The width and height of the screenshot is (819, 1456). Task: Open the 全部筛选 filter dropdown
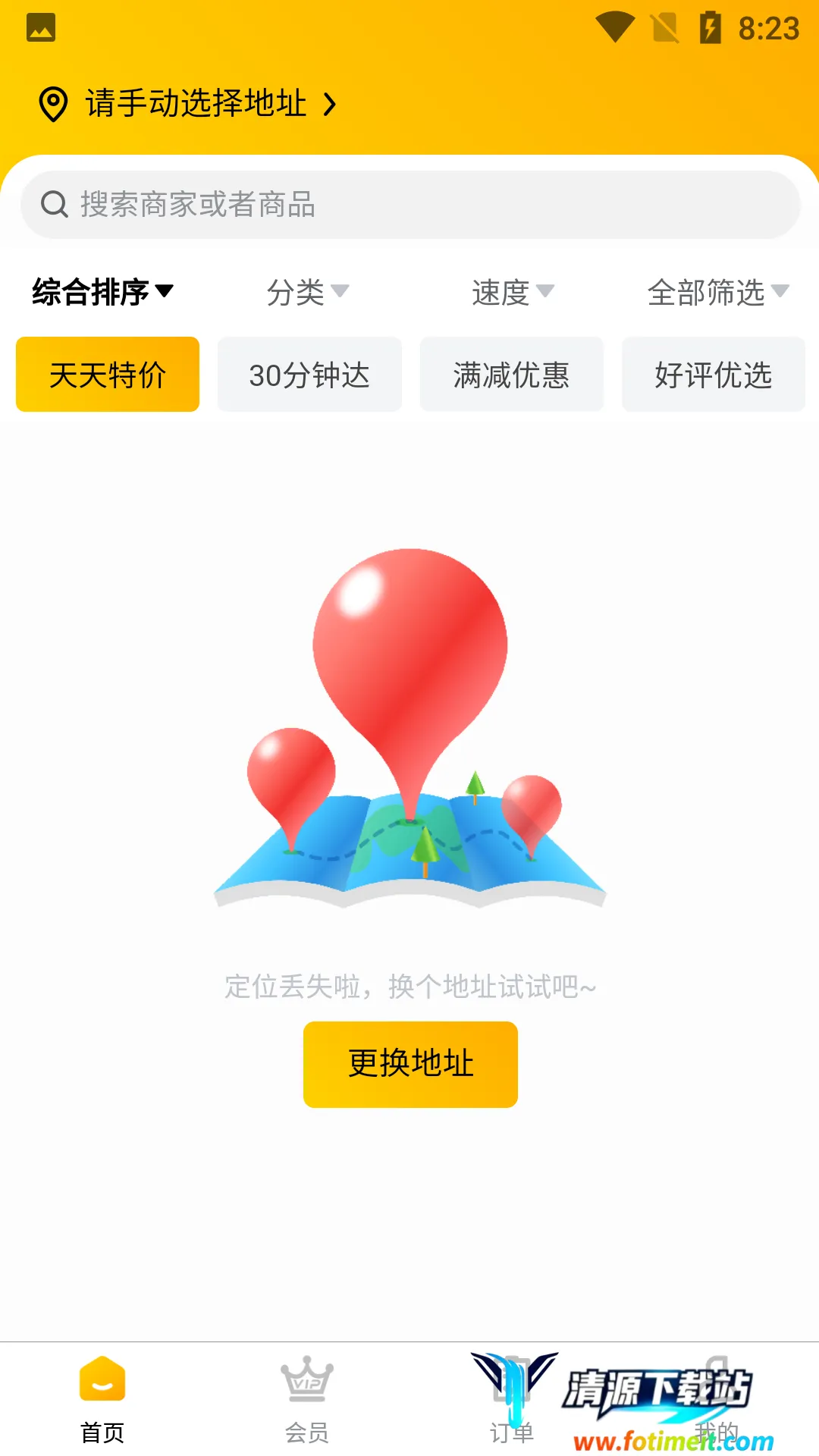point(717,292)
